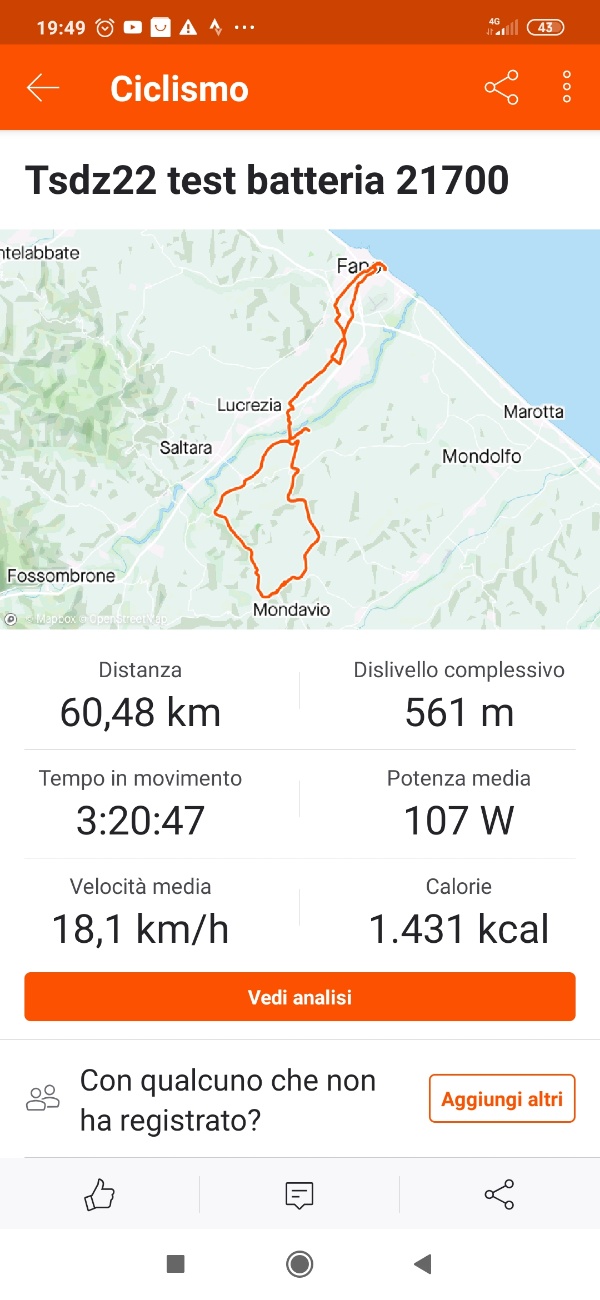Open the three-dot overflow menu

[x=567, y=88]
